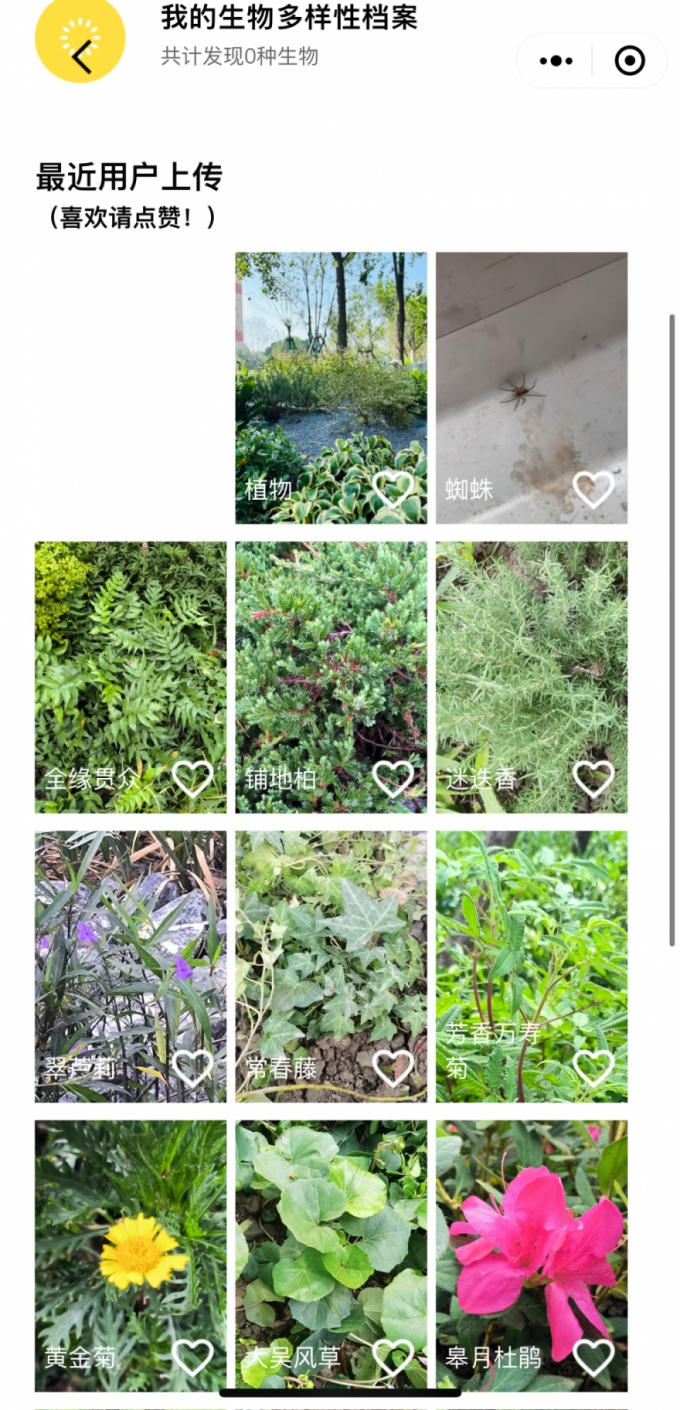Open the 全缘贯众 photo tile

coord(130,660)
